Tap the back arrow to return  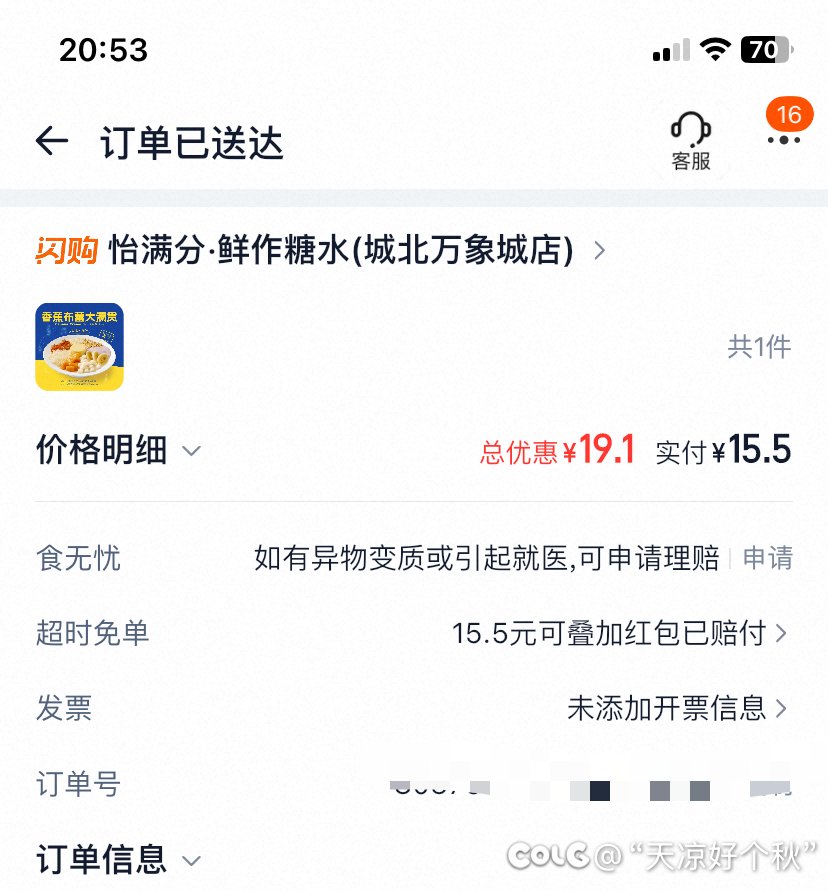(x=52, y=140)
